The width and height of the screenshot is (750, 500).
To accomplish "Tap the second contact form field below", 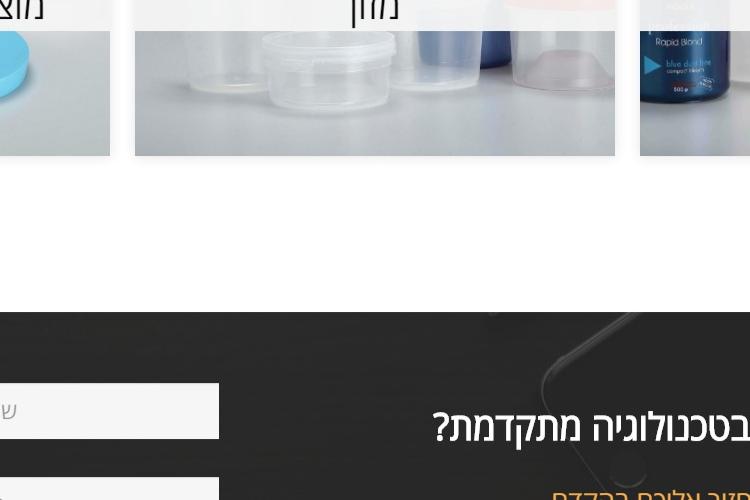I will click(108, 489).
